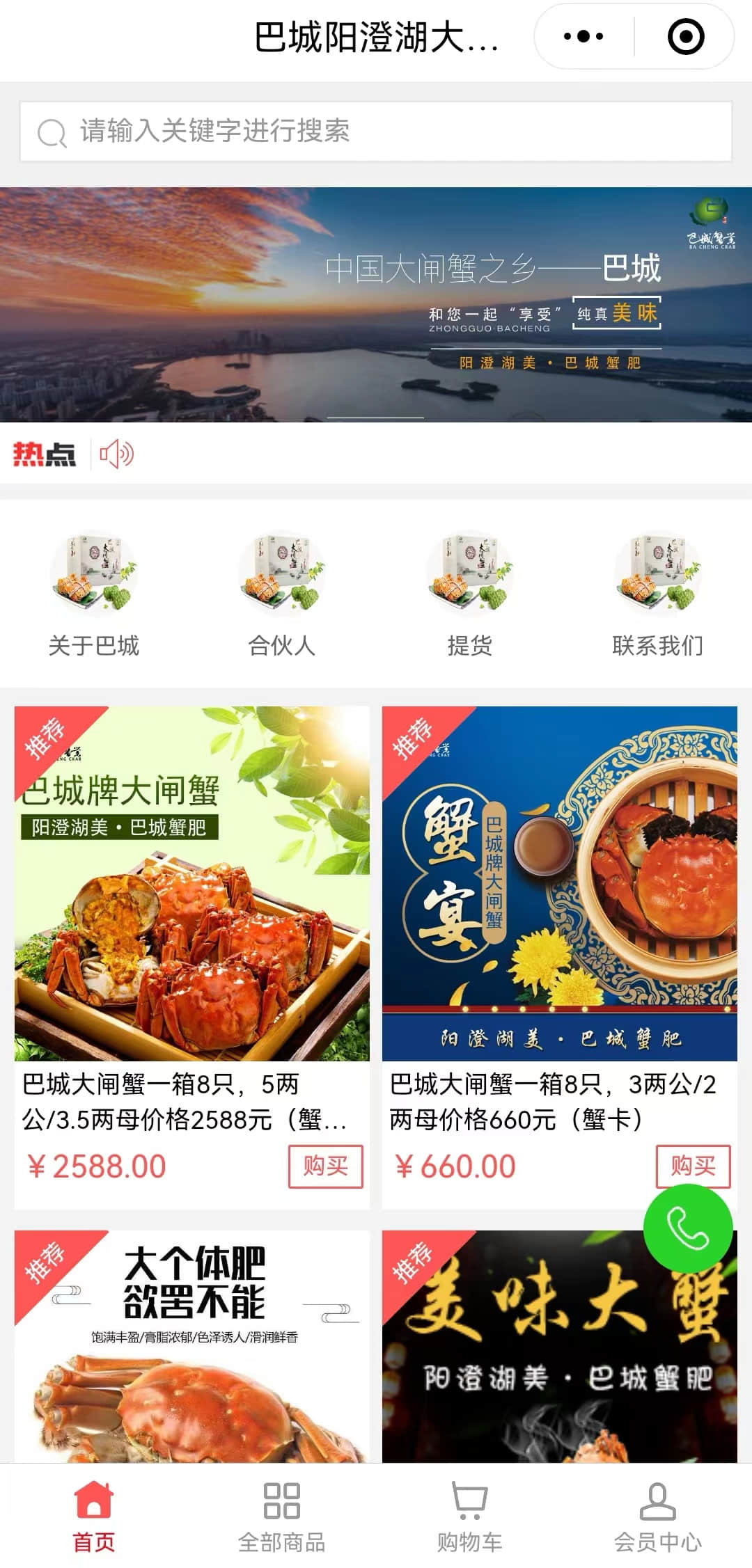Open the mini program more-options menu
The image size is (752, 1568).
[x=583, y=36]
